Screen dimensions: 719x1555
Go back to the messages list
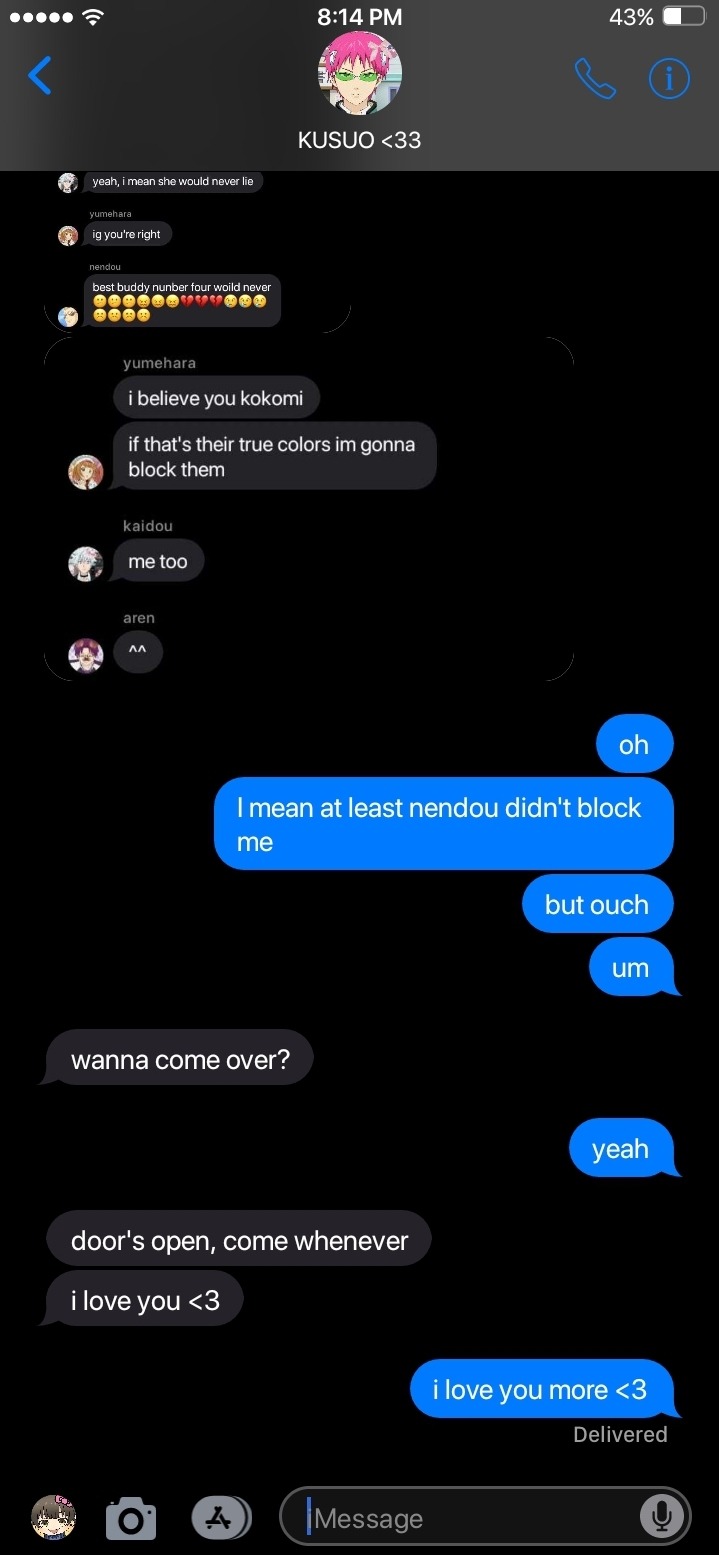40,76
